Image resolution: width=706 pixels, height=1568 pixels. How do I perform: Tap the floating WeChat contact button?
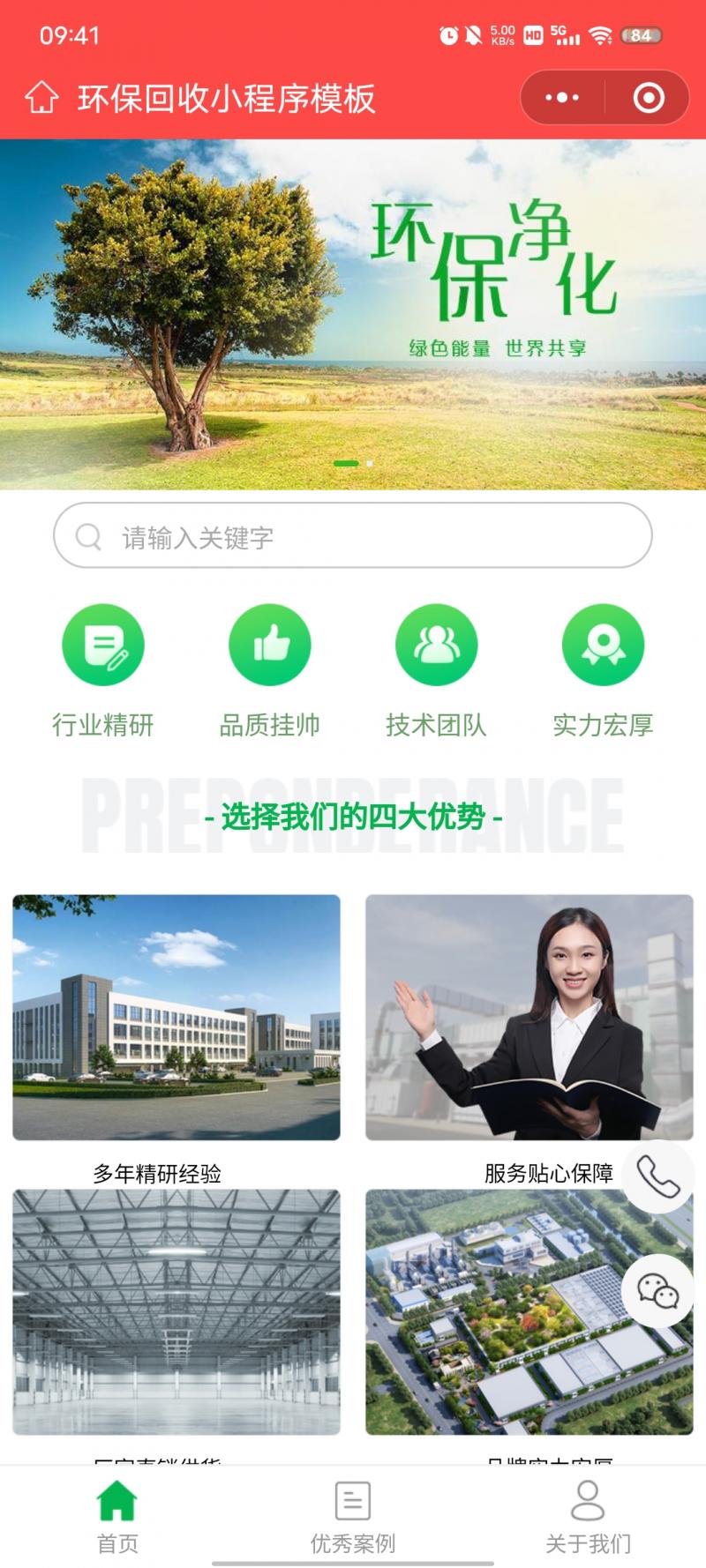tap(658, 1291)
